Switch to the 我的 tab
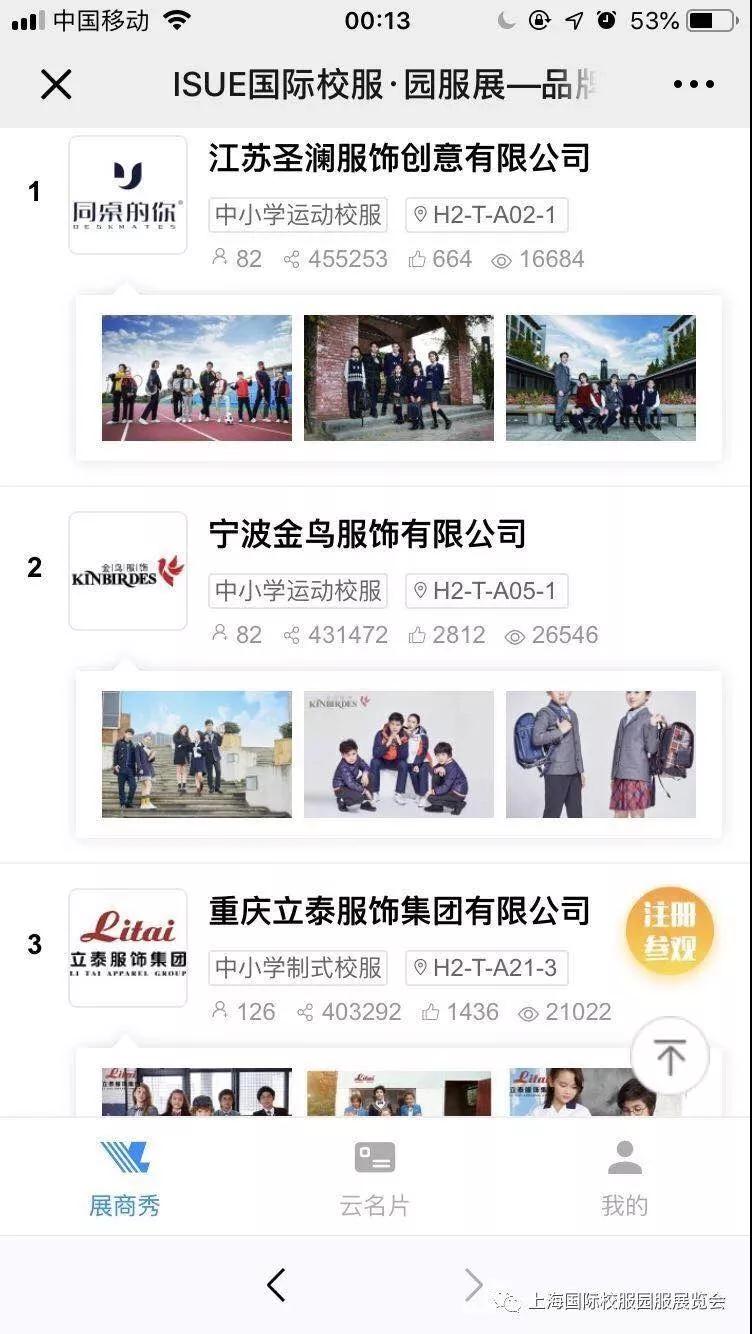 click(x=625, y=1176)
